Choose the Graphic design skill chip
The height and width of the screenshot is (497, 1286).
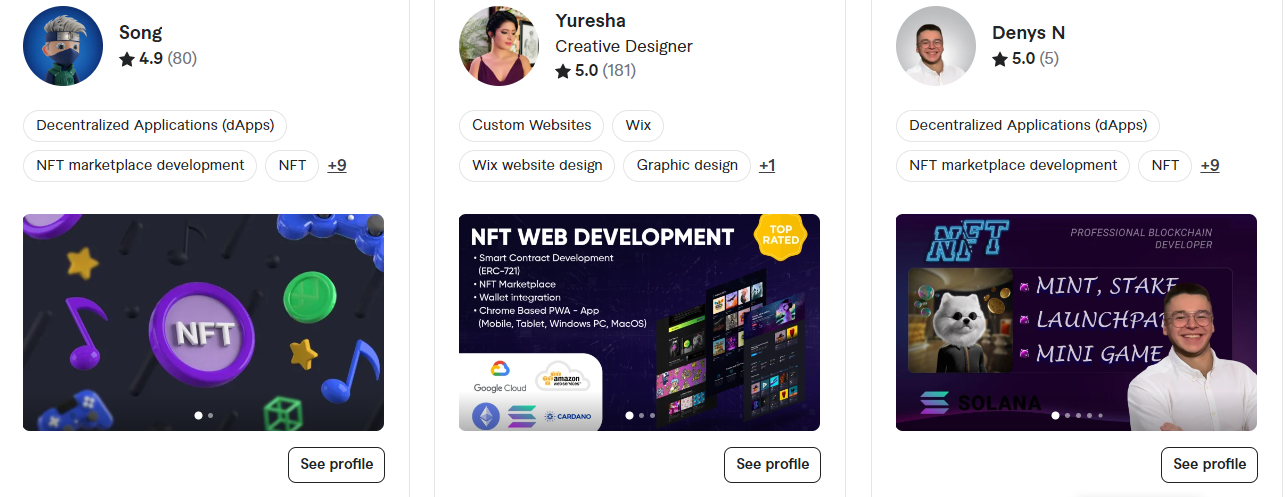687,166
